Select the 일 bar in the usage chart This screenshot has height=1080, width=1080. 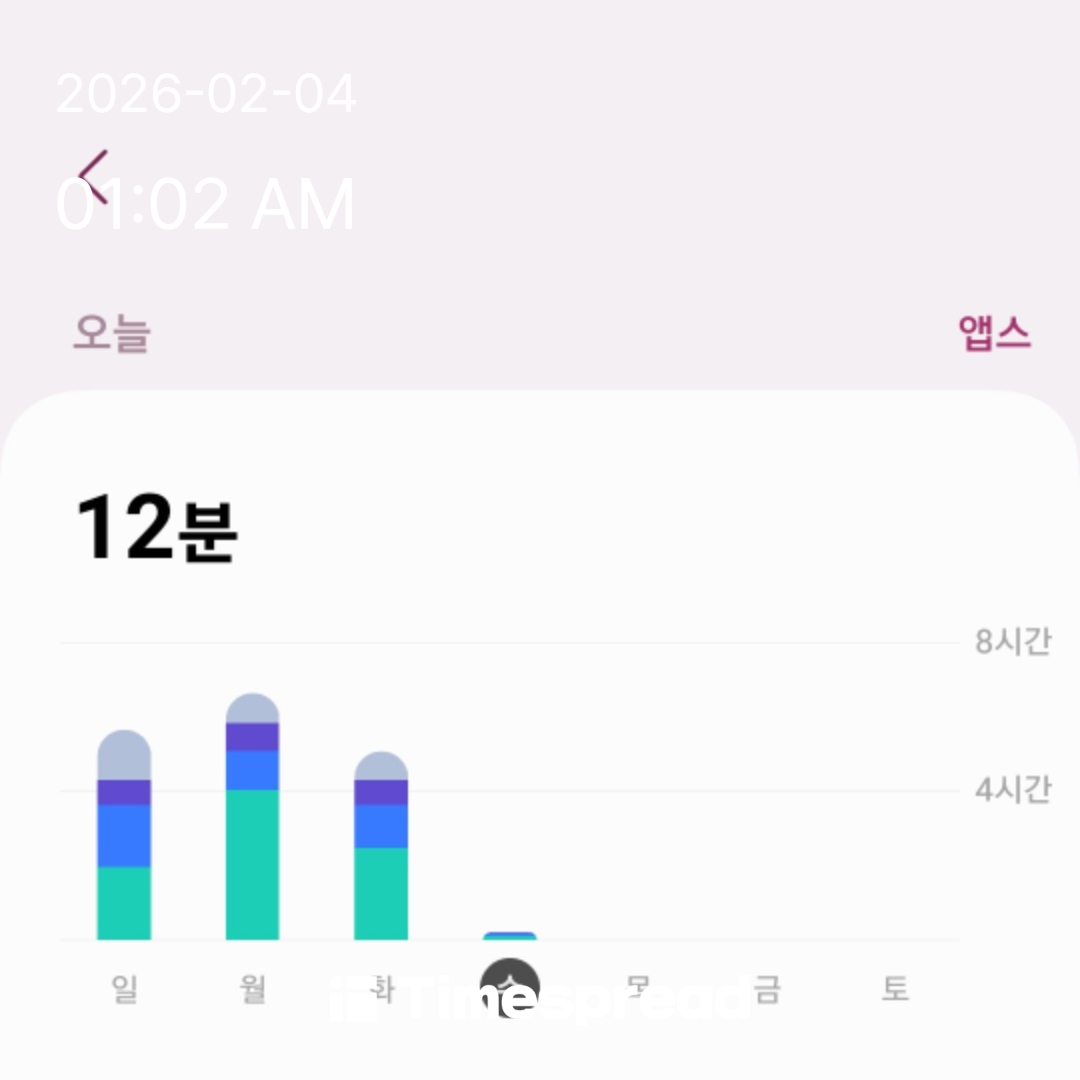(124, 836)
